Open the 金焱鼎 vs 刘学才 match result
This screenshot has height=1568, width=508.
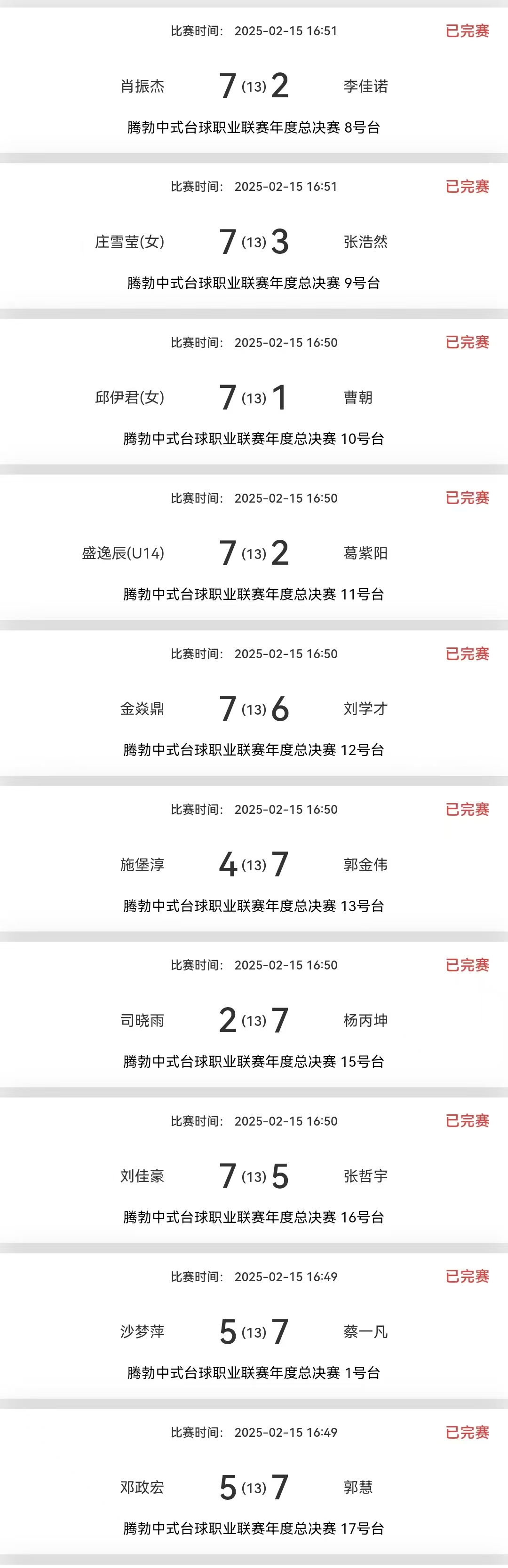coord(254,709)
